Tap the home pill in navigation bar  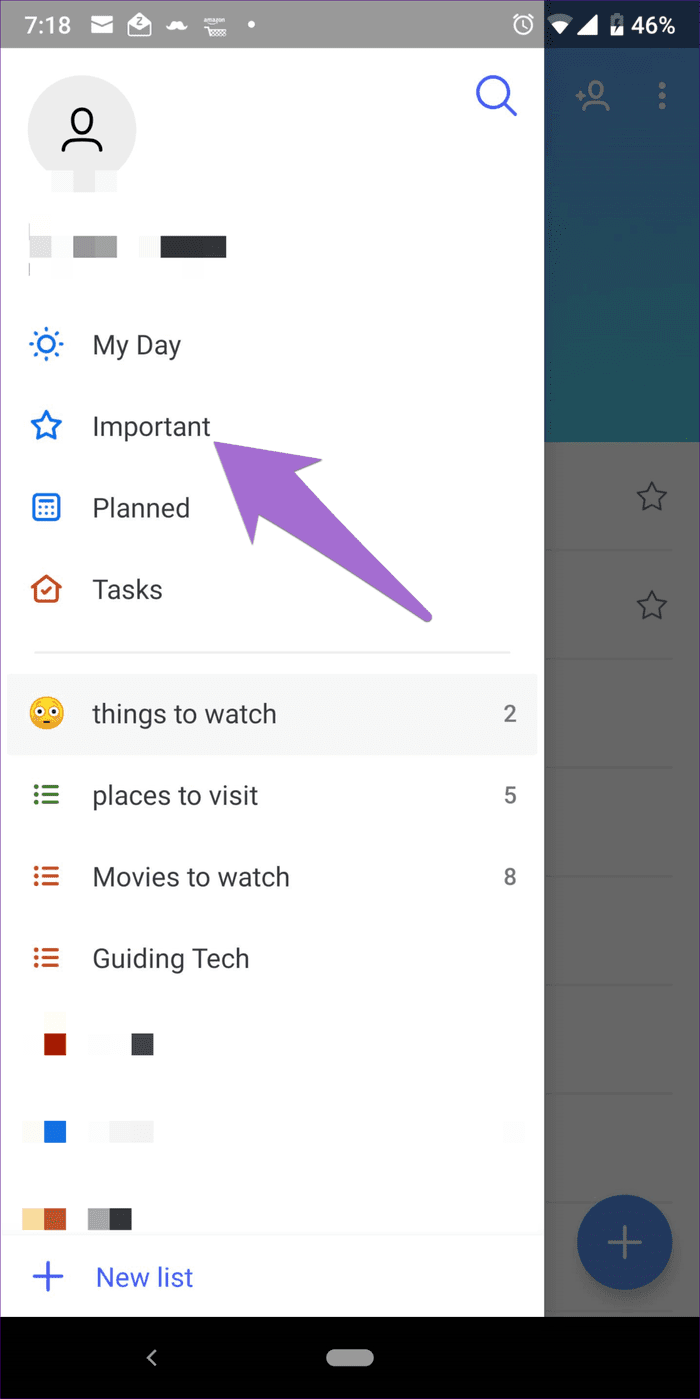click(x=350, y=1358)
